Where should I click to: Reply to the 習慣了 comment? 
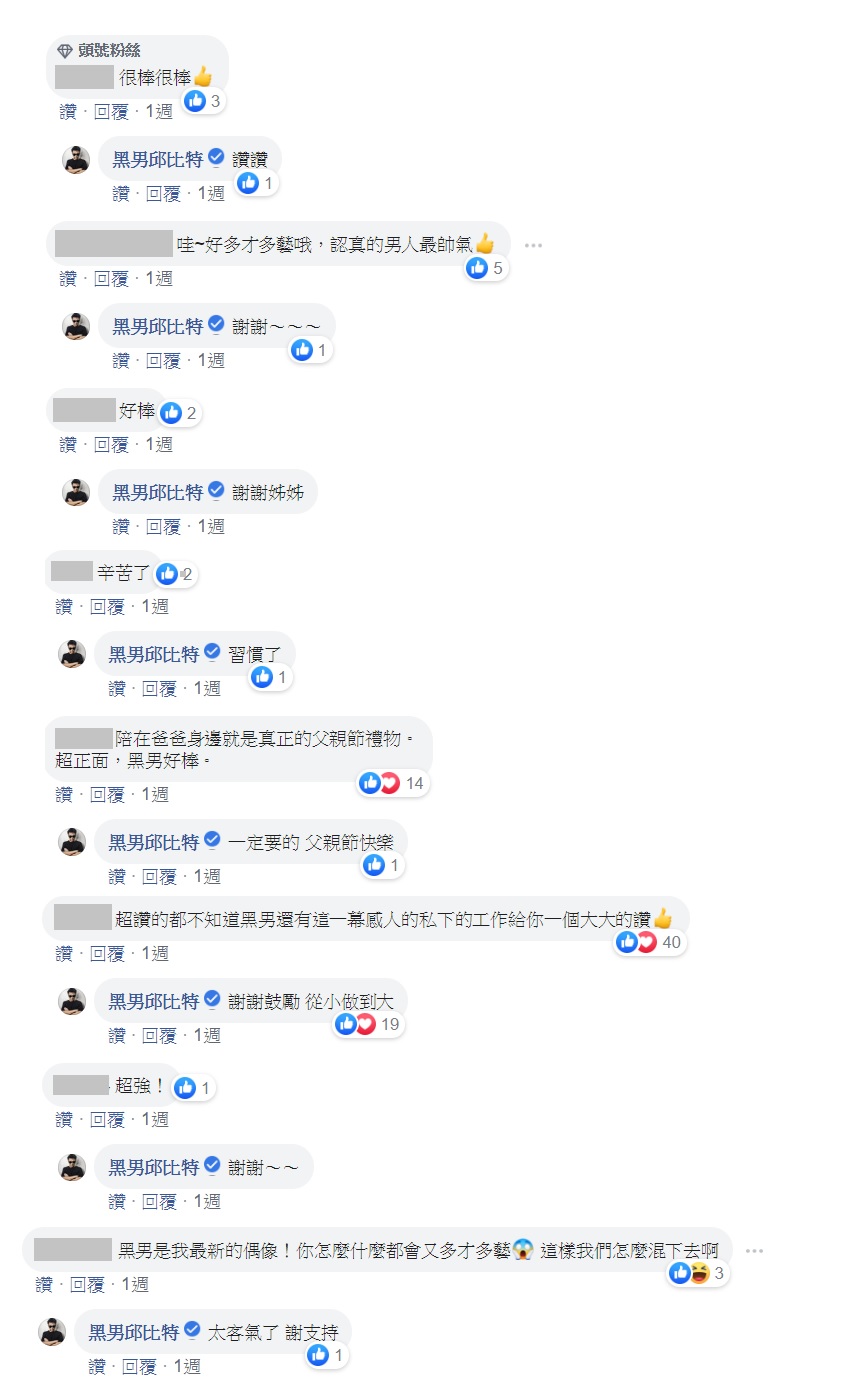click(159, 688)
